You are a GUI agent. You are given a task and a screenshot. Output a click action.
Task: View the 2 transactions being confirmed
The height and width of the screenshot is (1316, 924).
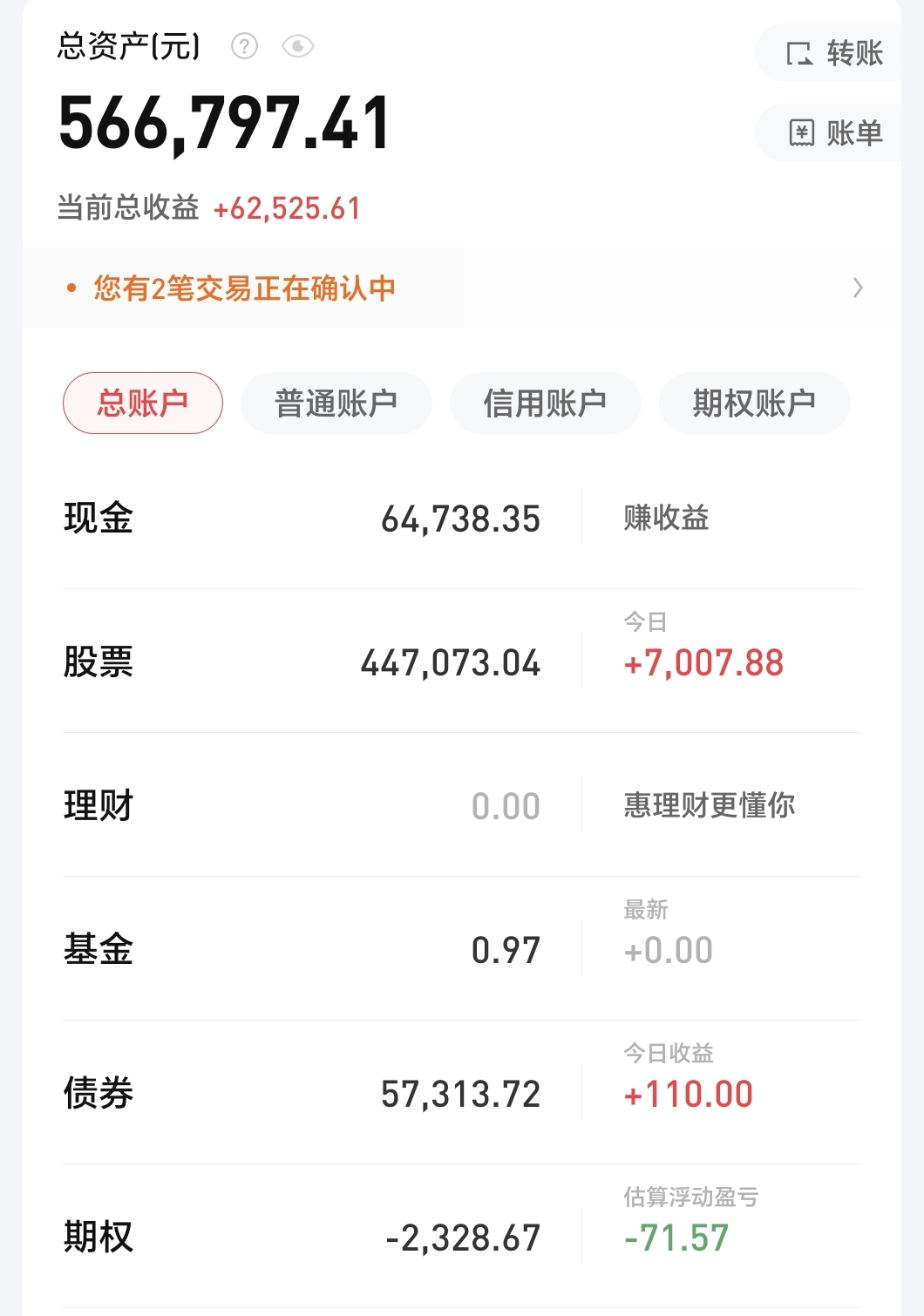(462, 288)
